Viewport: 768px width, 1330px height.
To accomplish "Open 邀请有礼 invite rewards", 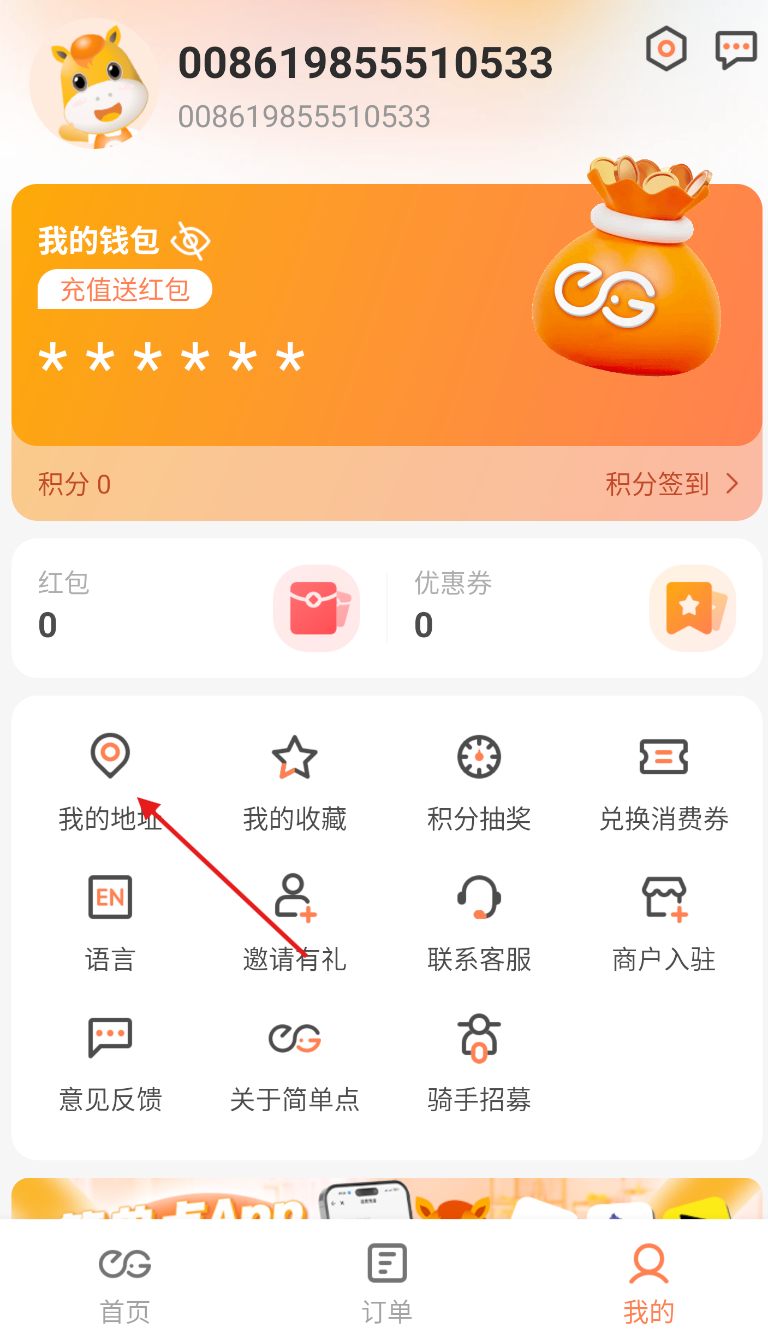I will pos(295,922).
